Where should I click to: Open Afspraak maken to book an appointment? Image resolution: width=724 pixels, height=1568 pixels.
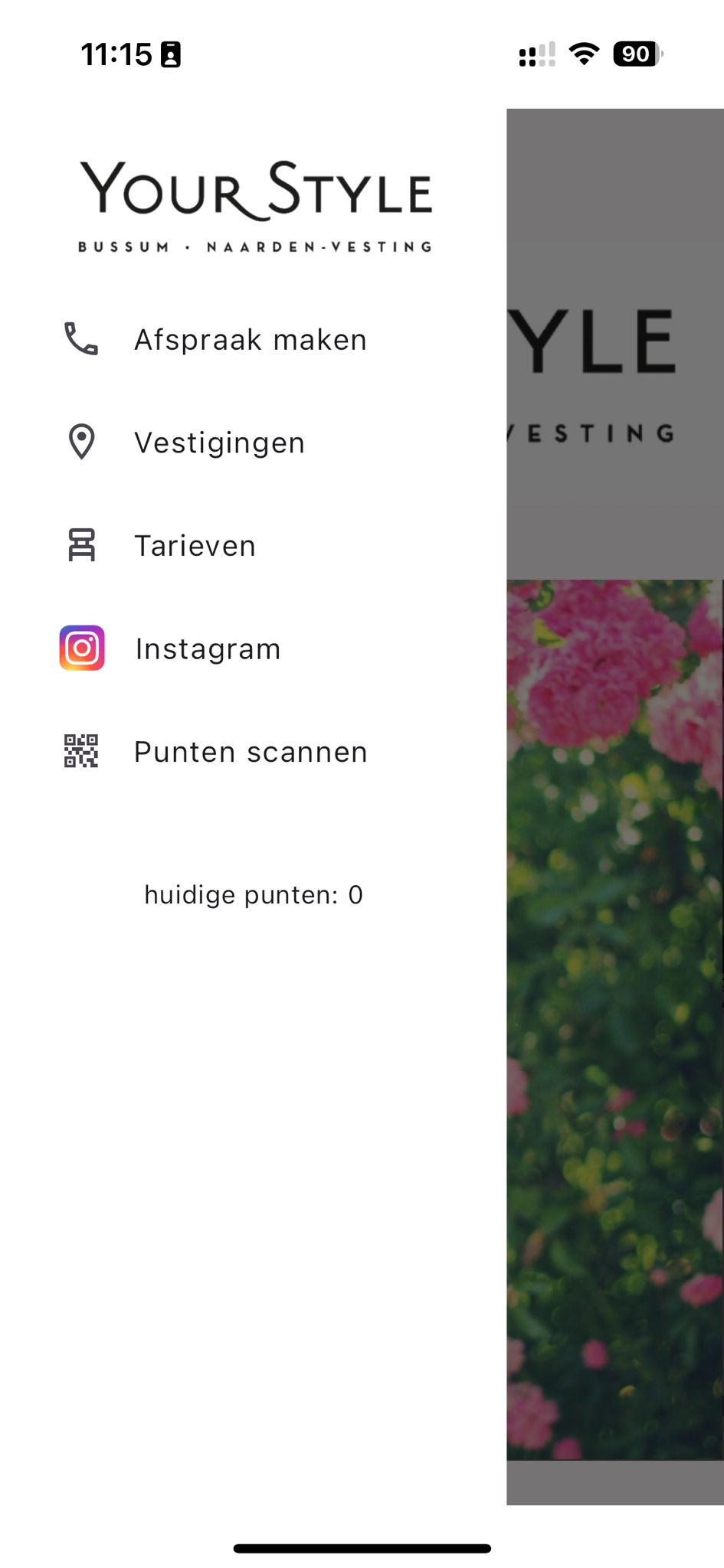coord(250,340)
